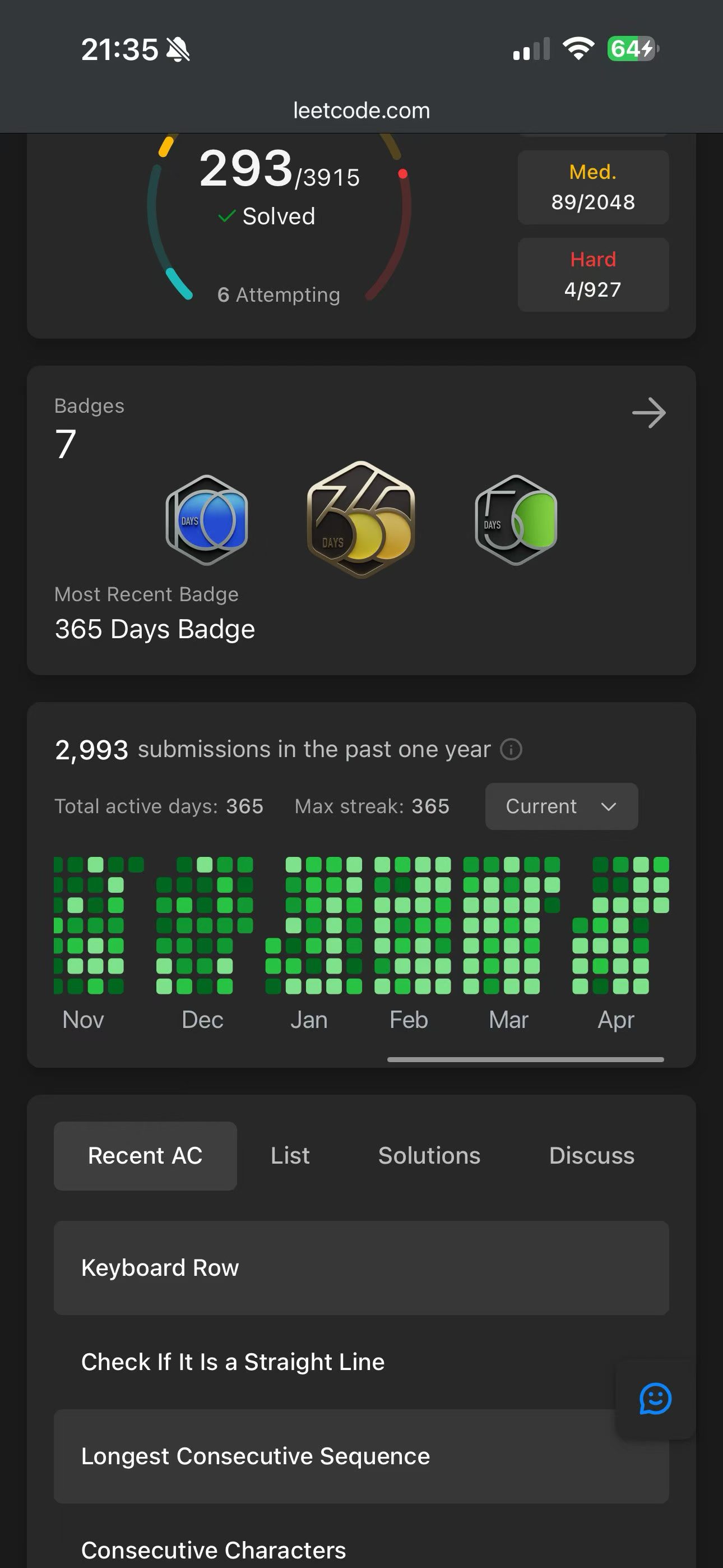Screen dimensions: 723x1568
Task: Show the submissions info icon
Action: click(511, 749)
